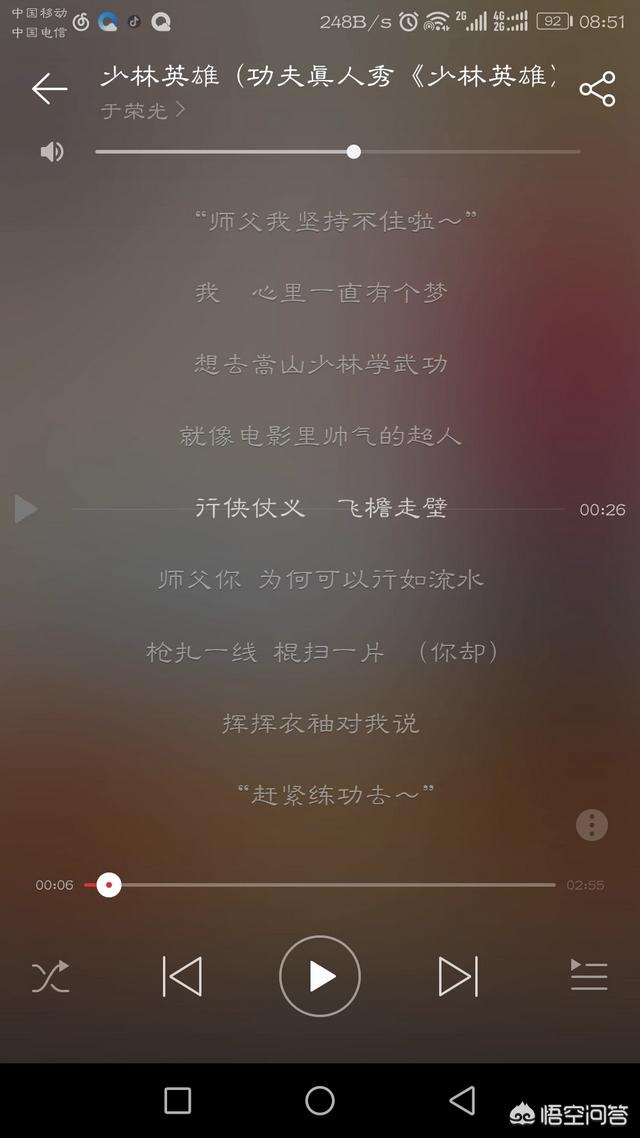Image resolution: width=640 pixels, height=1138 pixels.
Task: Skip to the previous track
Action: 182,976
